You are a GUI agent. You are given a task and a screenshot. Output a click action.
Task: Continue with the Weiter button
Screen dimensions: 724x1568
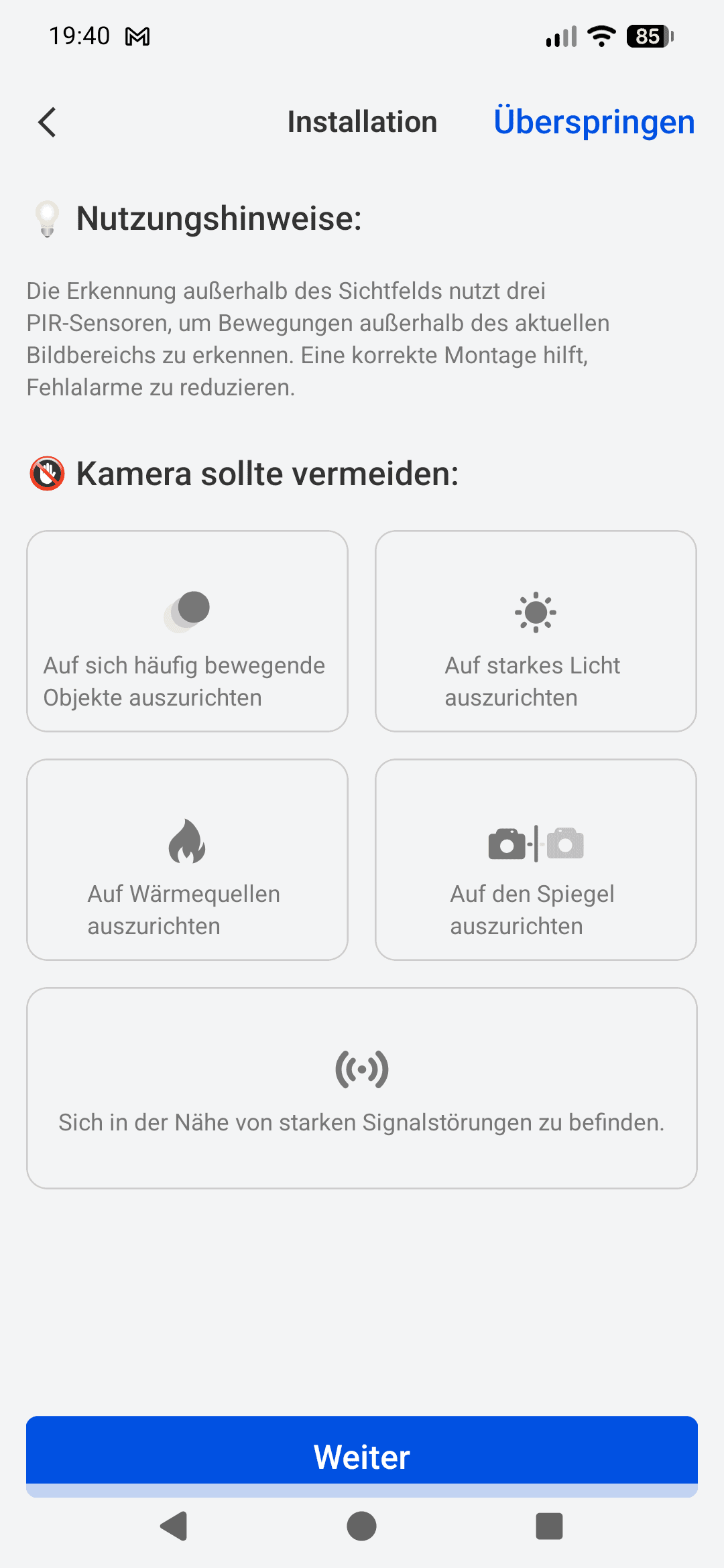[362, 1455]
